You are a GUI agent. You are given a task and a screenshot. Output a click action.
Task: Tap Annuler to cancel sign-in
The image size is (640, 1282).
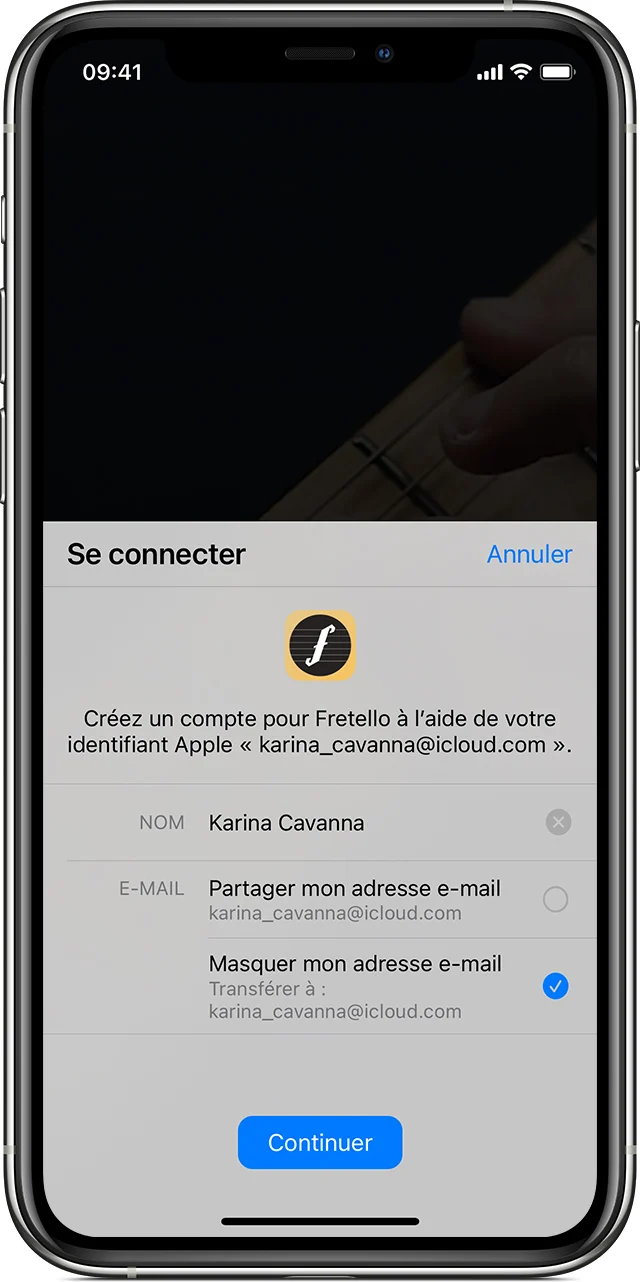pyautogui.click(x=529, y=554)
